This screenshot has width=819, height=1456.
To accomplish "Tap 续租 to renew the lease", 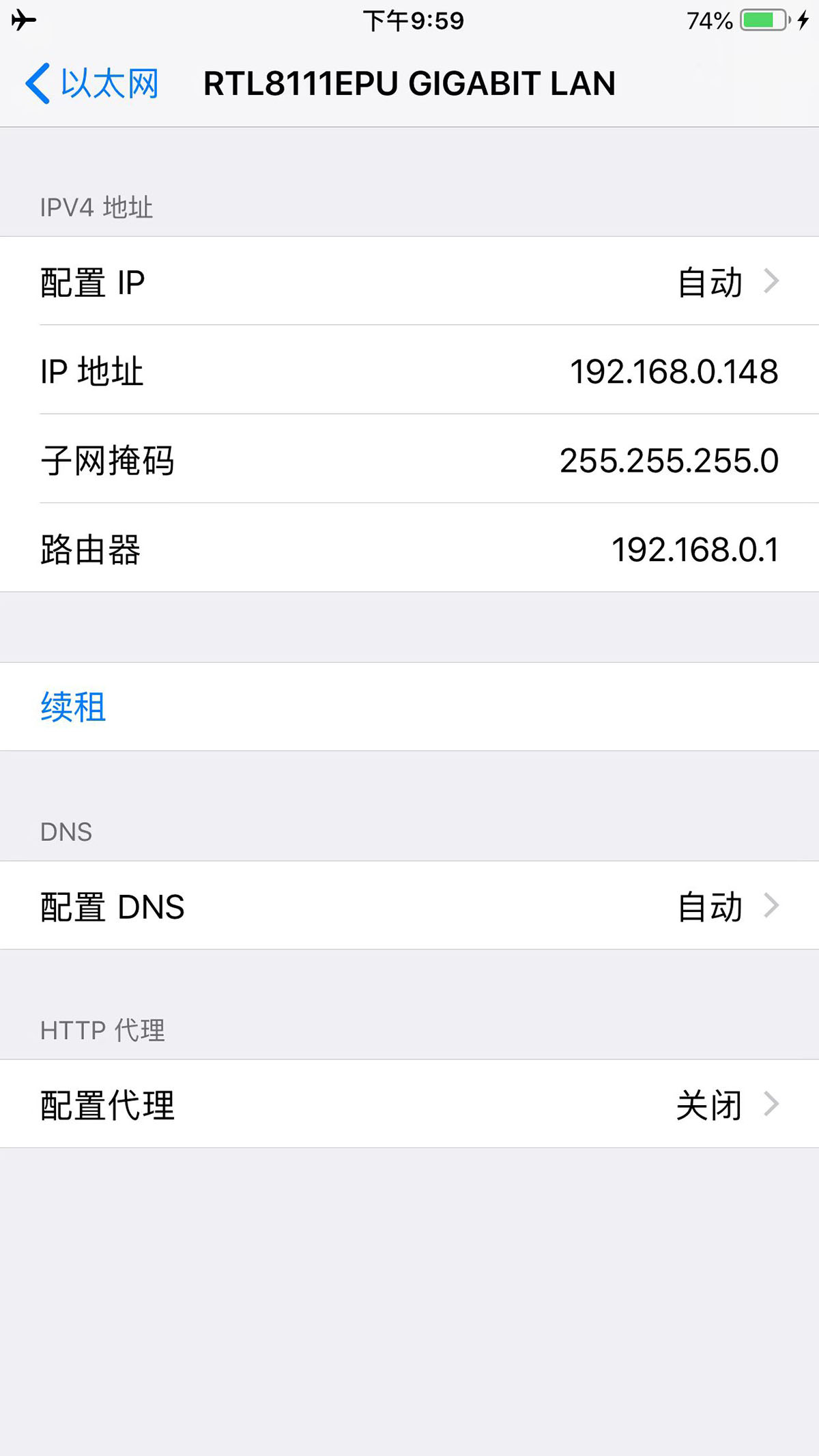I will pos(409,706).
